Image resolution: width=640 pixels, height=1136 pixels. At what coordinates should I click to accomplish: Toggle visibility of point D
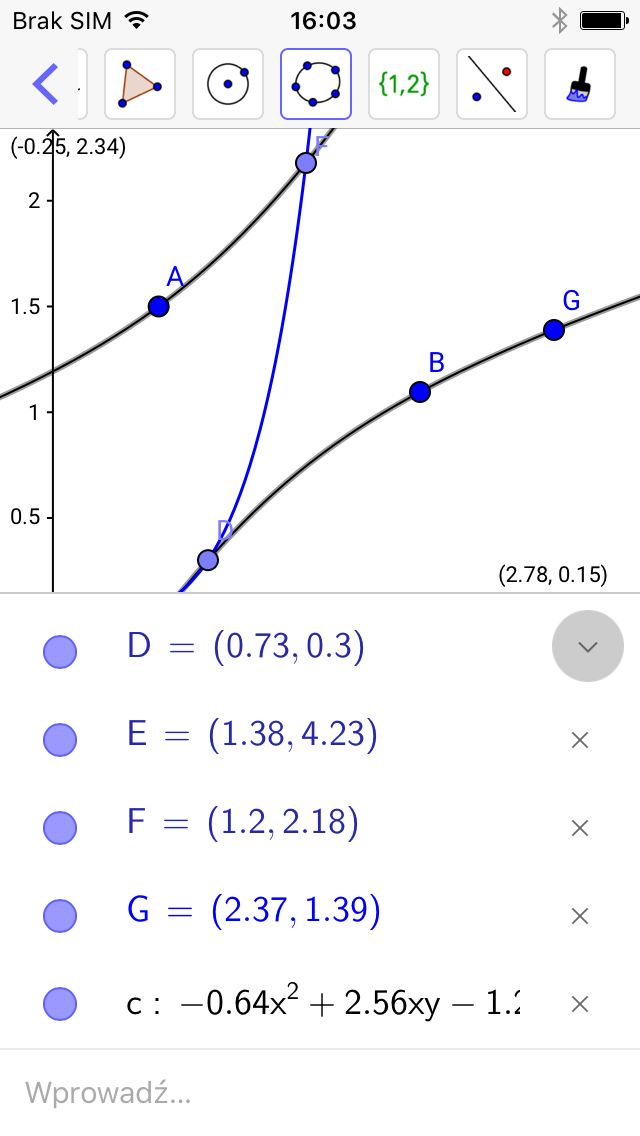pyautogui.click(x=60, y=651)
